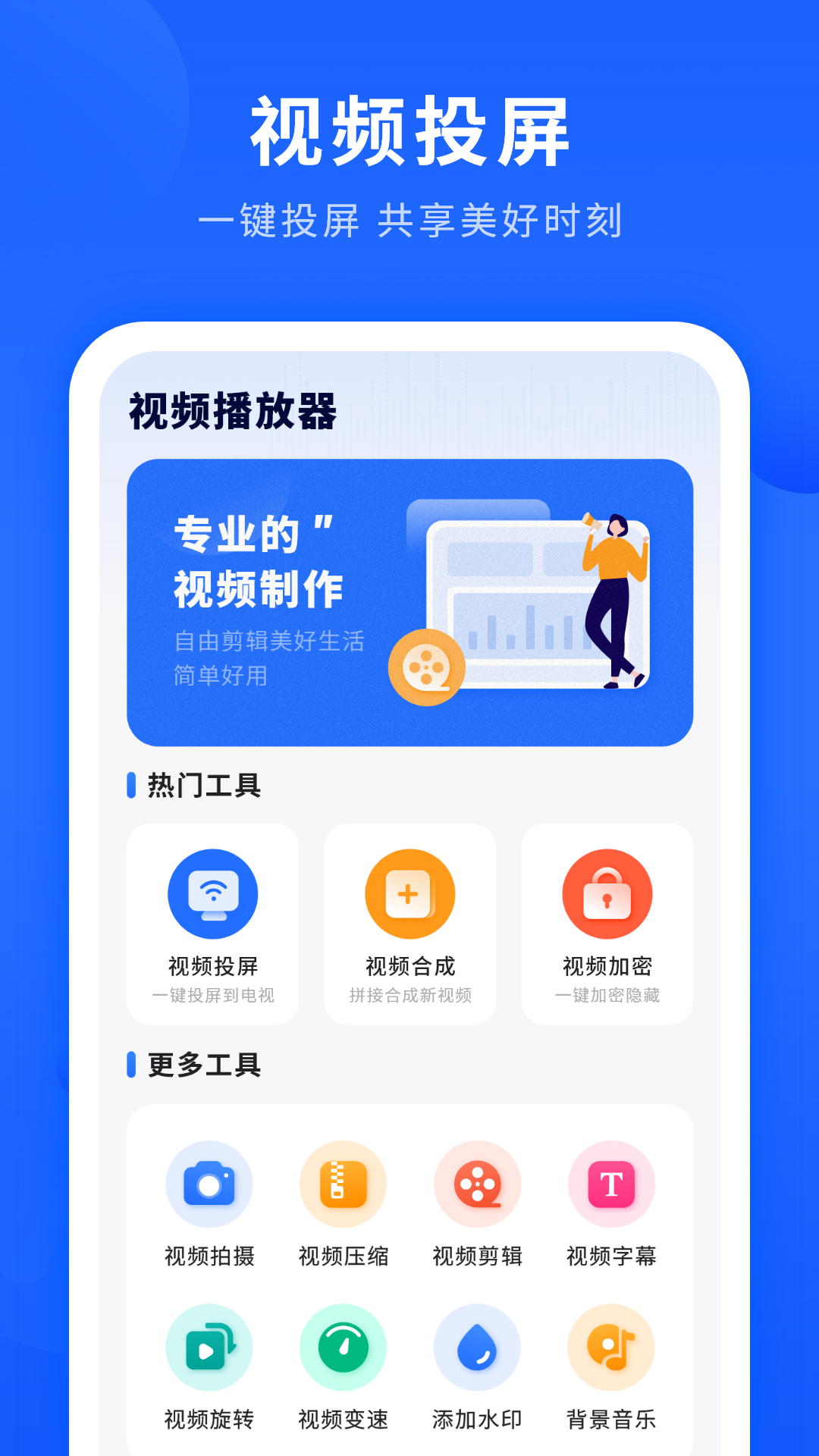Click the orange plus icon for merging videos
819x1456 pixels.
tap(409, 893)
